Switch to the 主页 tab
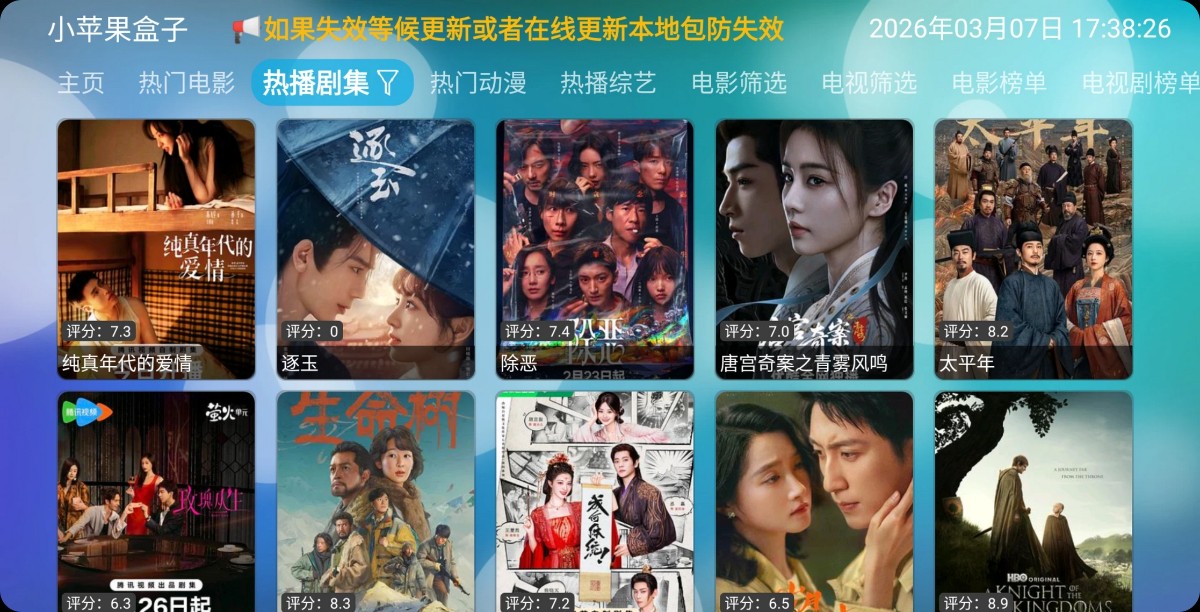The height and width of the screenshot is (612, 1200). pos(81,83)
